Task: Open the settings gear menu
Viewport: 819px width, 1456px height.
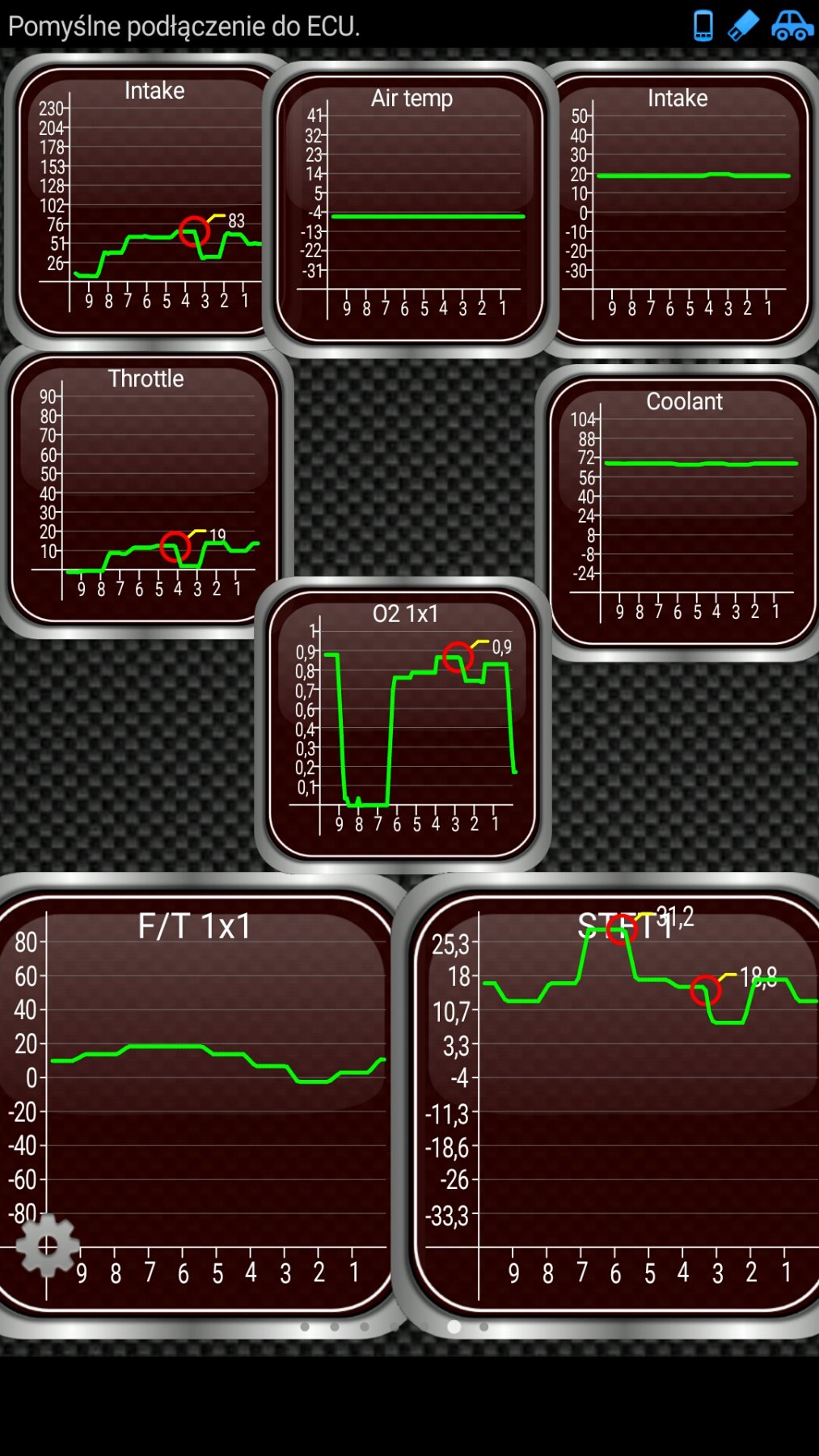Action: (47, 1246)
